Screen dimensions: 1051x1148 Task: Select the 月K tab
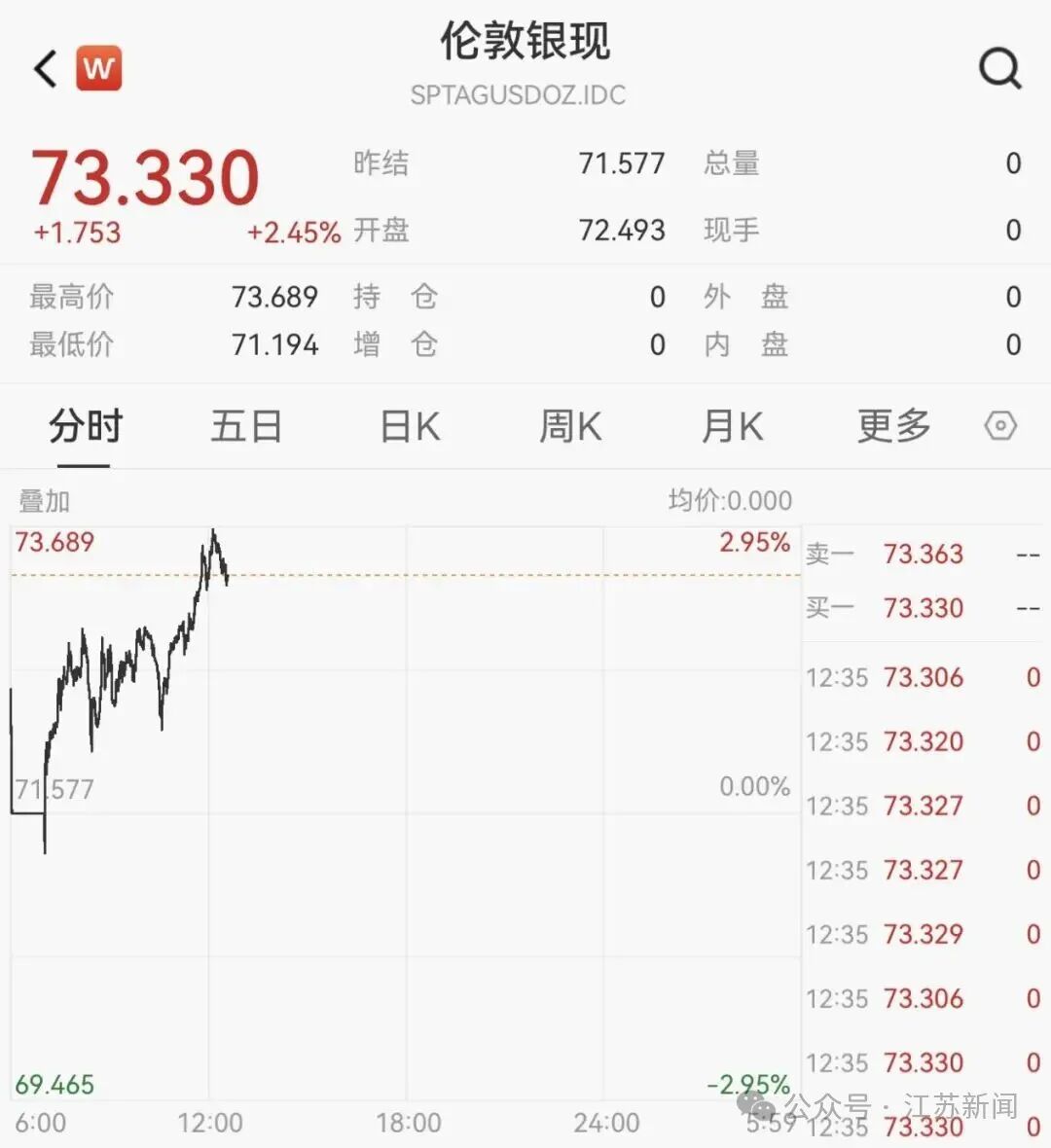(x=731, y=426)
